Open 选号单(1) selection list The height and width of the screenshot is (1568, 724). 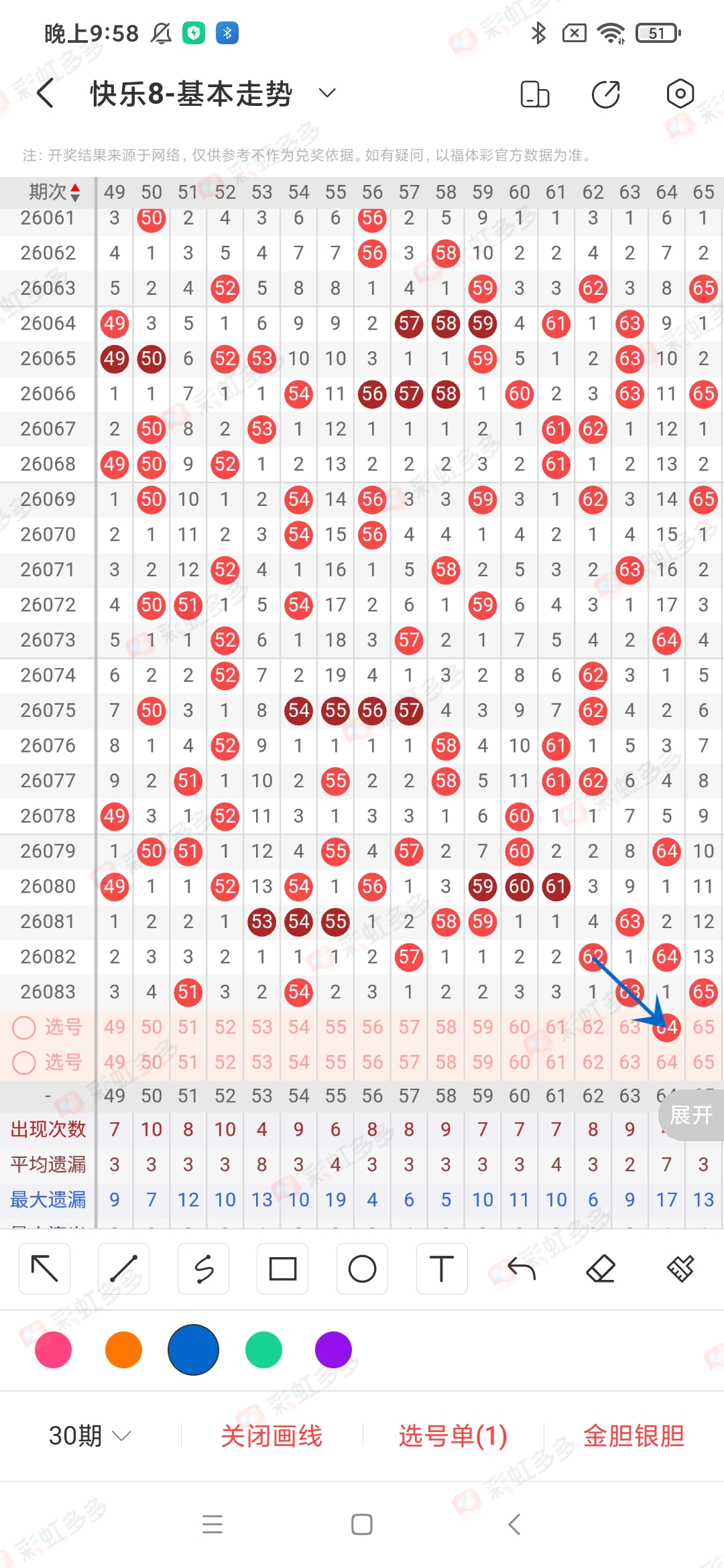[452, 1435]
